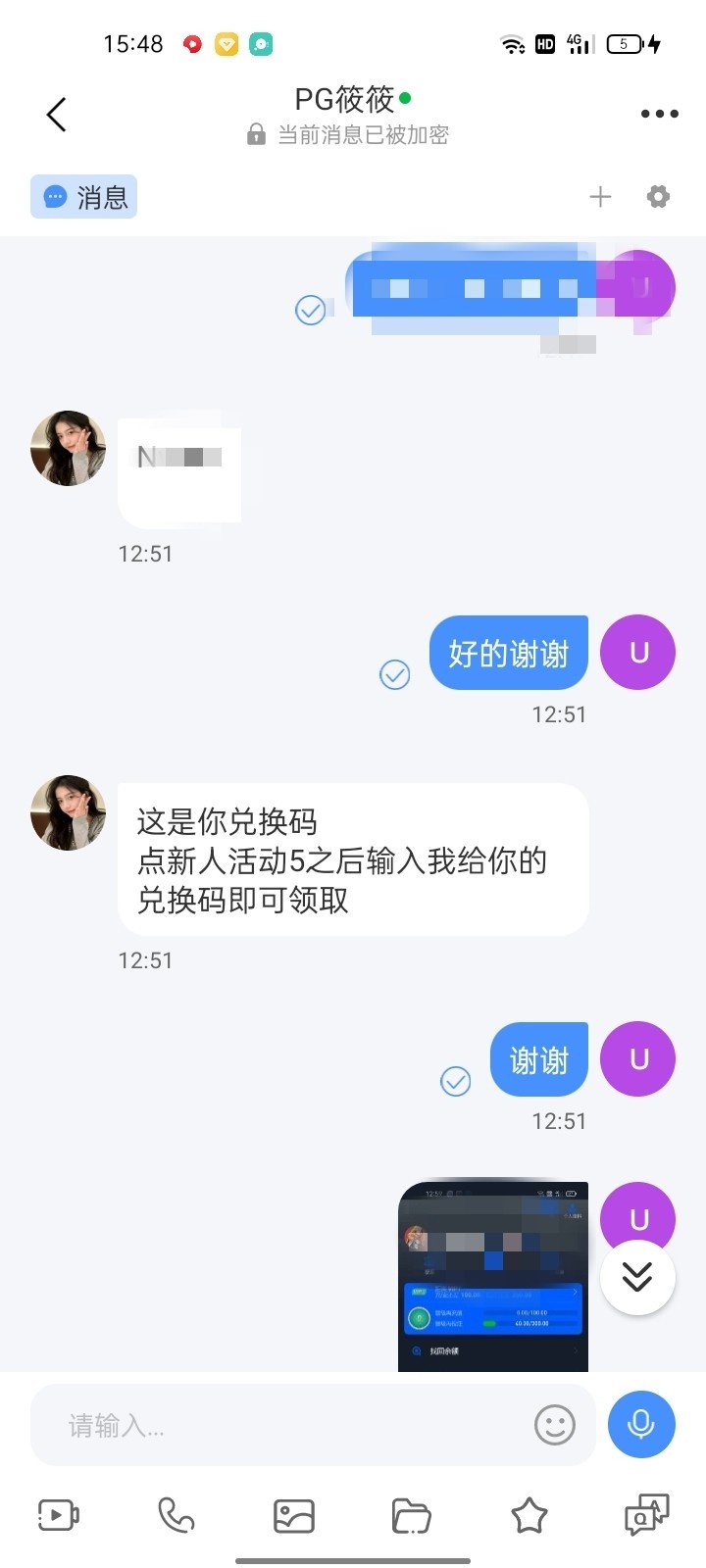The image size is (706, 1568).
Task: Open the emoji picker
Action: [554, 1425]
